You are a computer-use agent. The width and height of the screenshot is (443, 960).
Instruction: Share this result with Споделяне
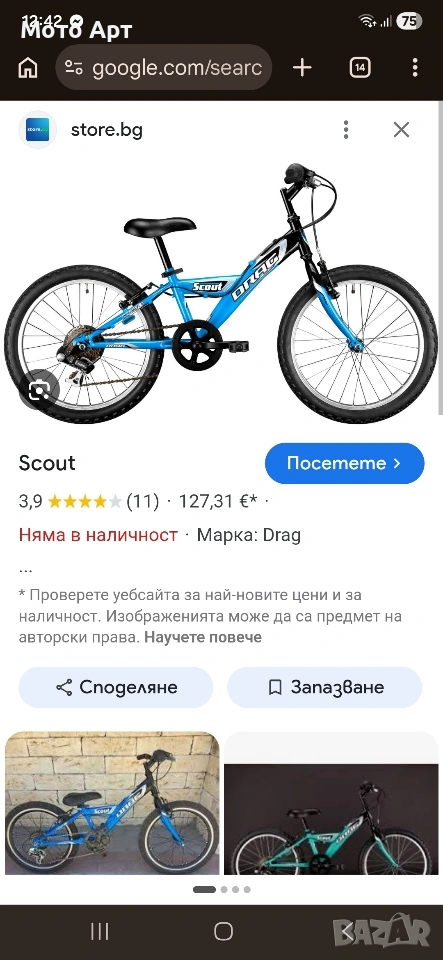116,687
